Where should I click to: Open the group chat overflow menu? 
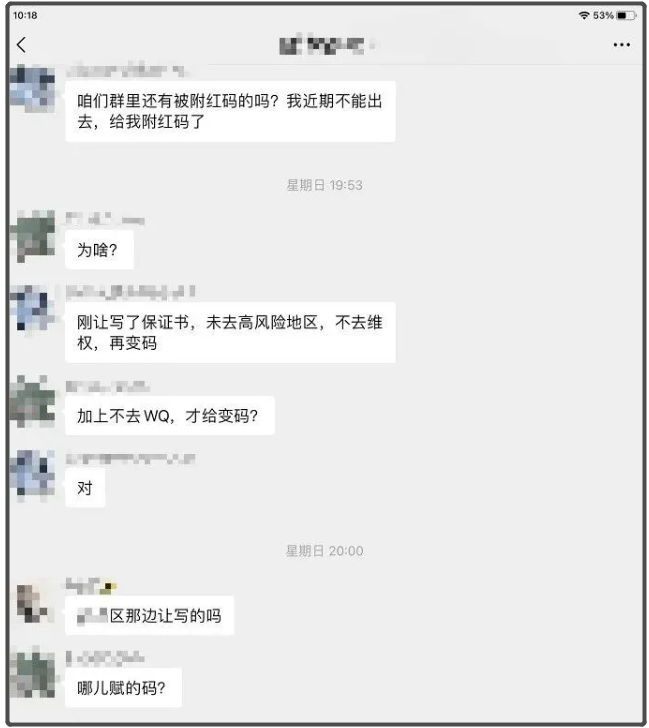coord(621,45)
